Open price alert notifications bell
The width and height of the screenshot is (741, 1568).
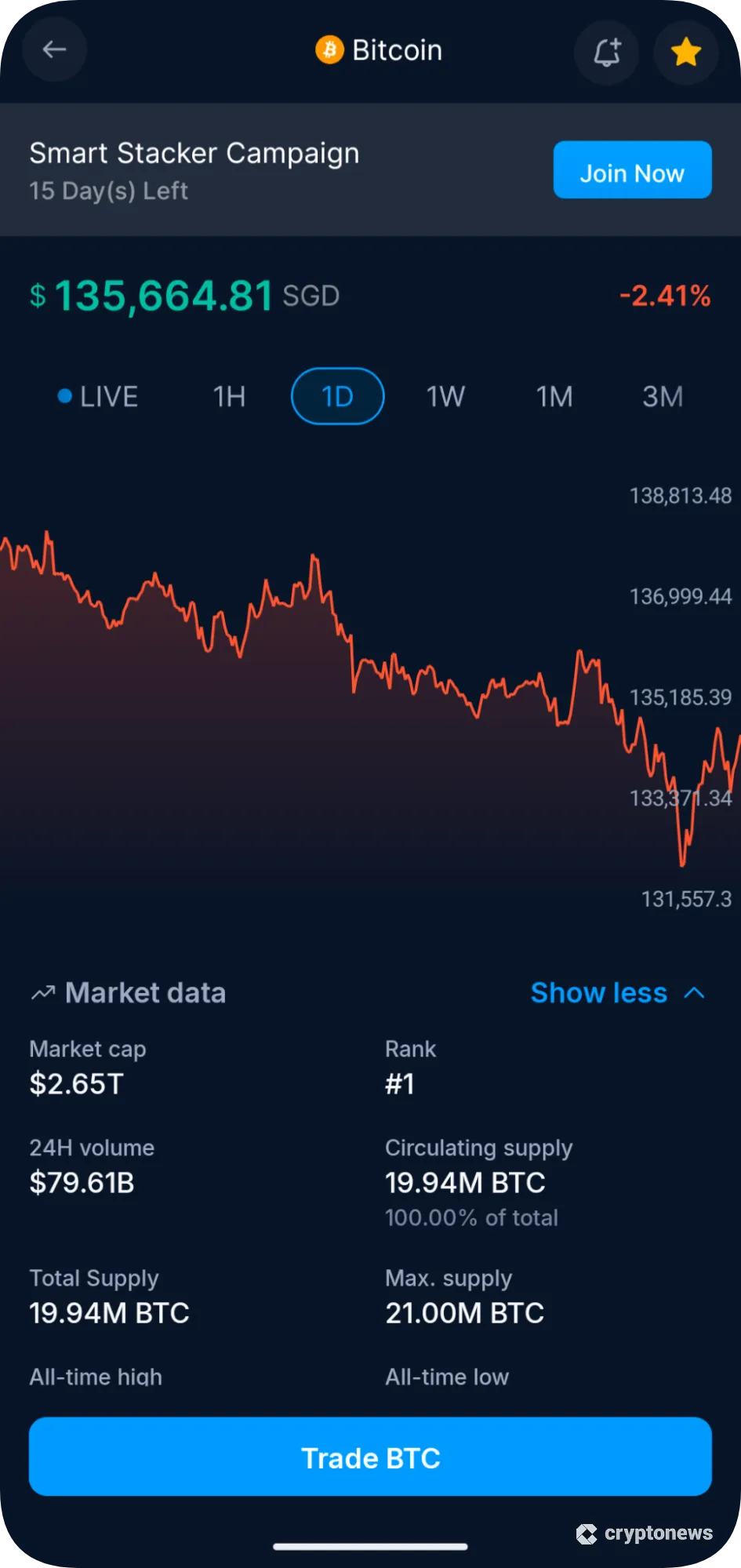point(606,52)
